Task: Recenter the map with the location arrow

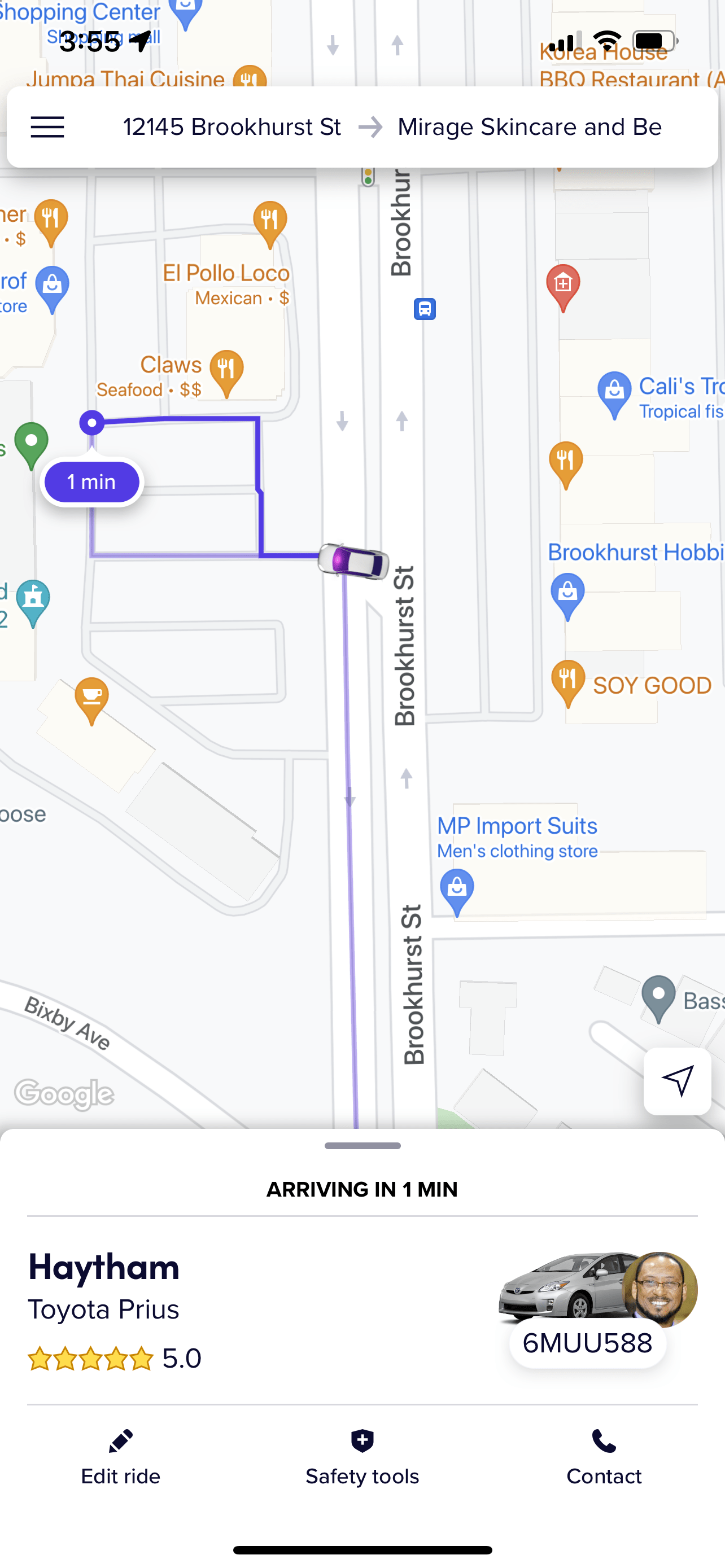Action: (x=677, y=1081)
